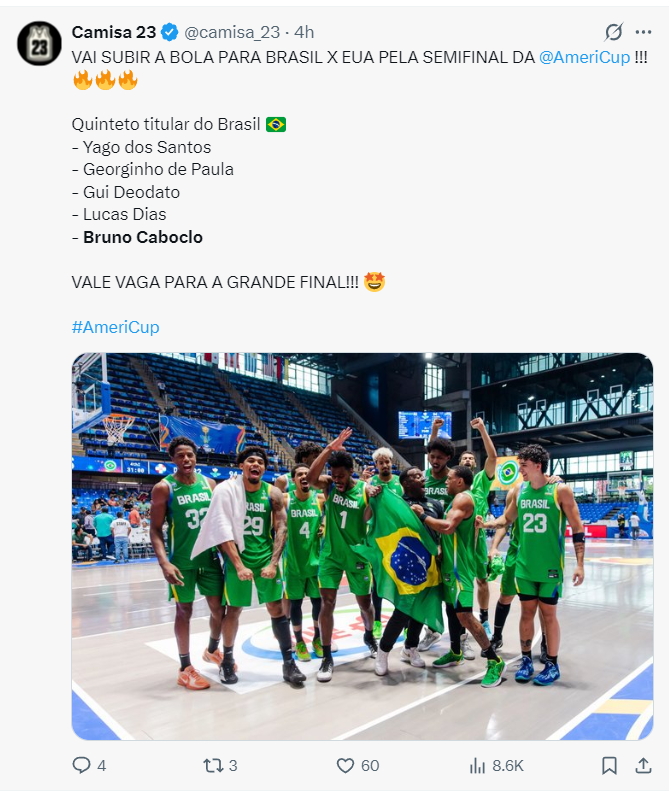Bookmark Camisa 23's post
Viewport: 669px width, 791px height.
tap(609, 765)
